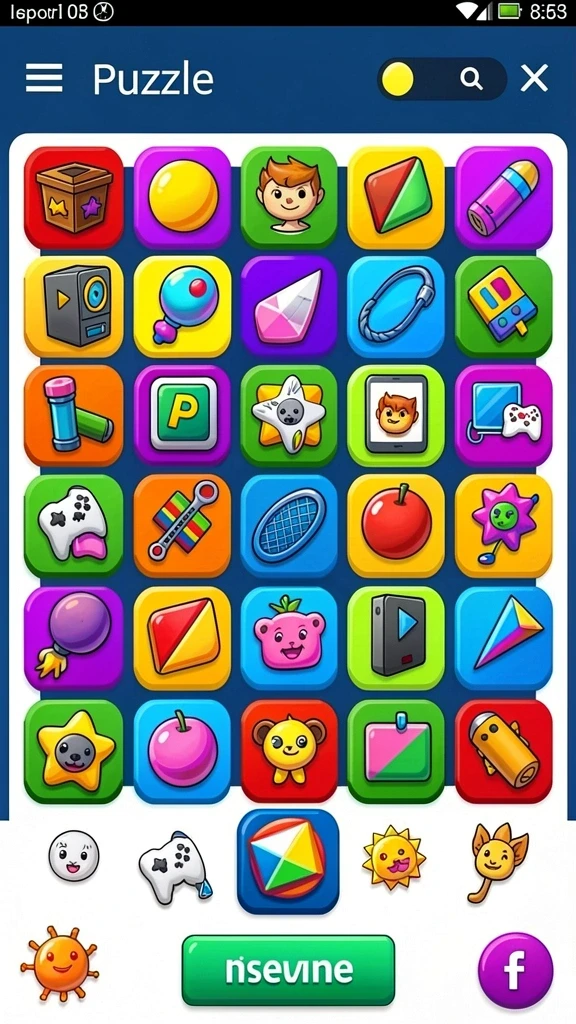Tap the white round face piece

pyautogui.click(x=74, y=856)
